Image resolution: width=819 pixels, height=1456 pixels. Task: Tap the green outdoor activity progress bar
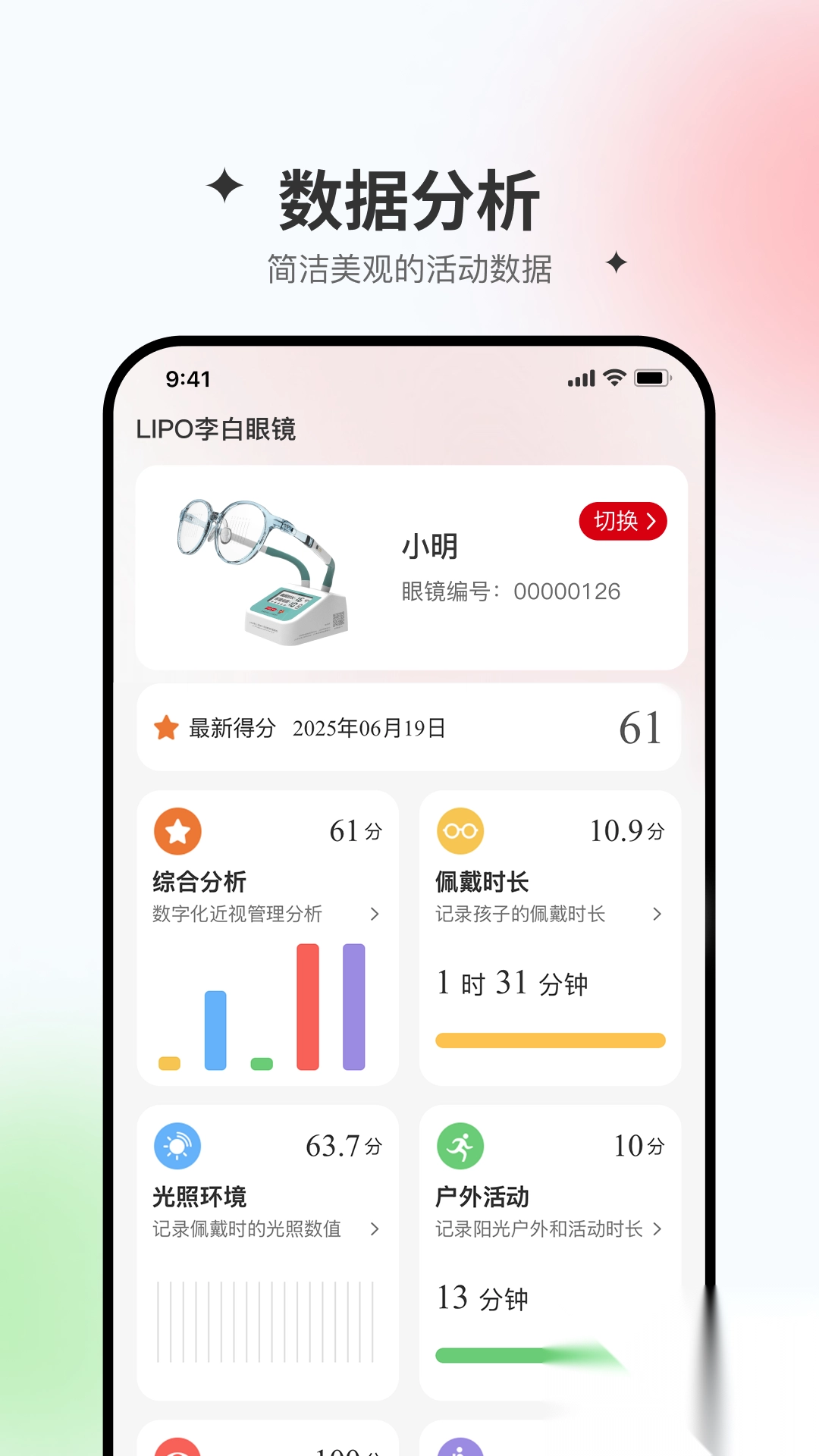(x=516, y=1356)
